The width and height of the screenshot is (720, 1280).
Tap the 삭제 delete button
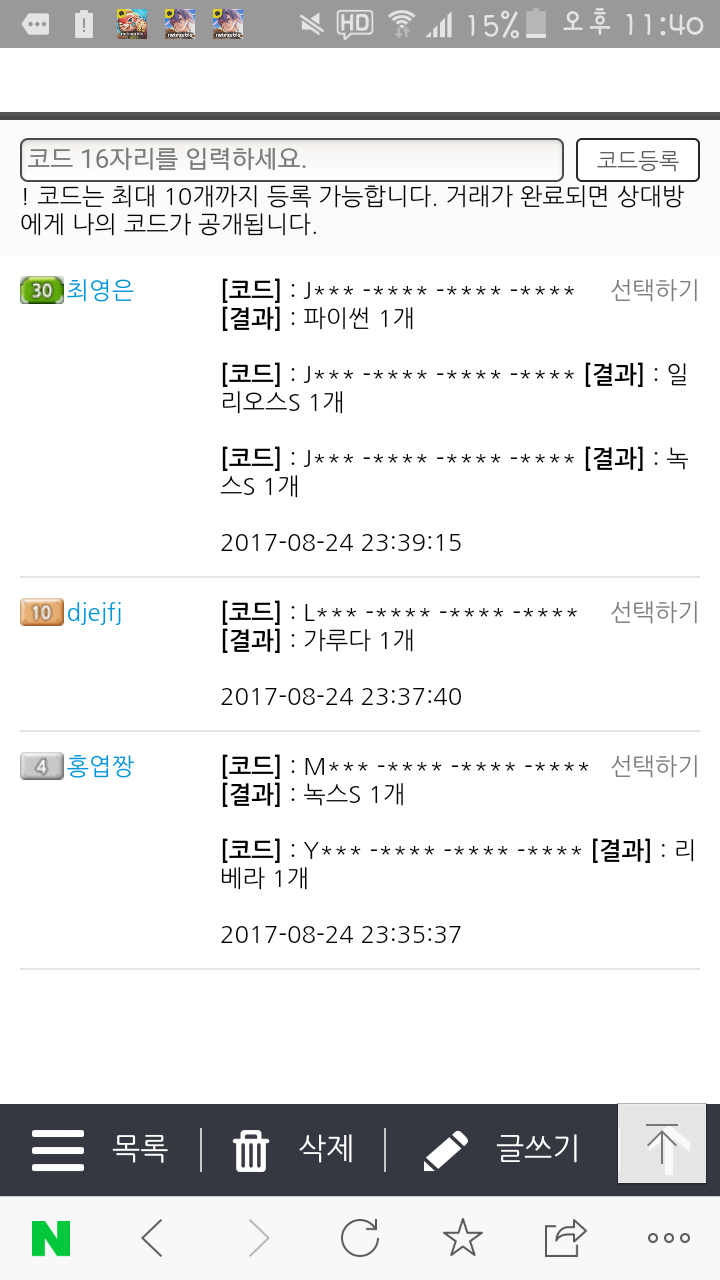click(294, 1149)
